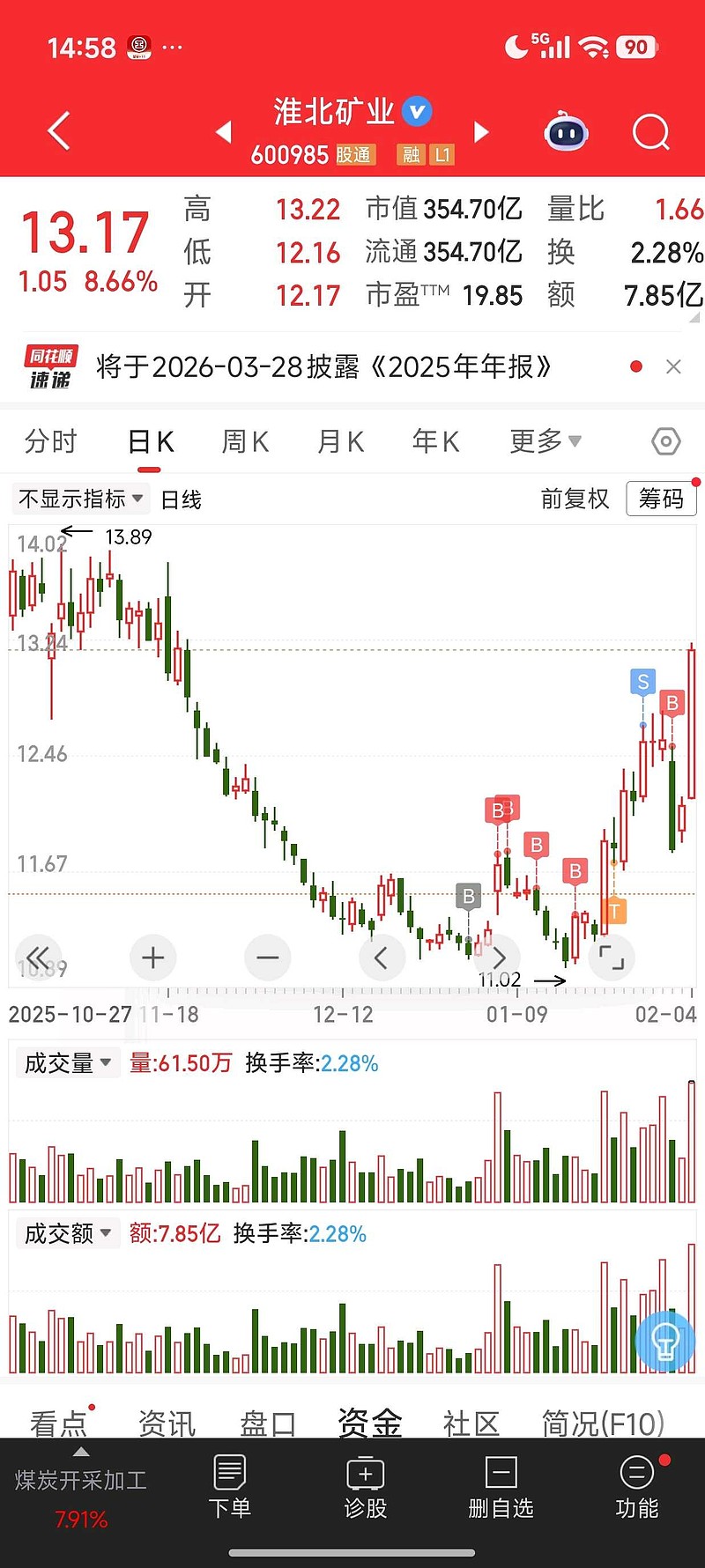Open the 成交量 volume dropdown
This screenshot has width=705, height=1568.
[x=68, y=1062]
